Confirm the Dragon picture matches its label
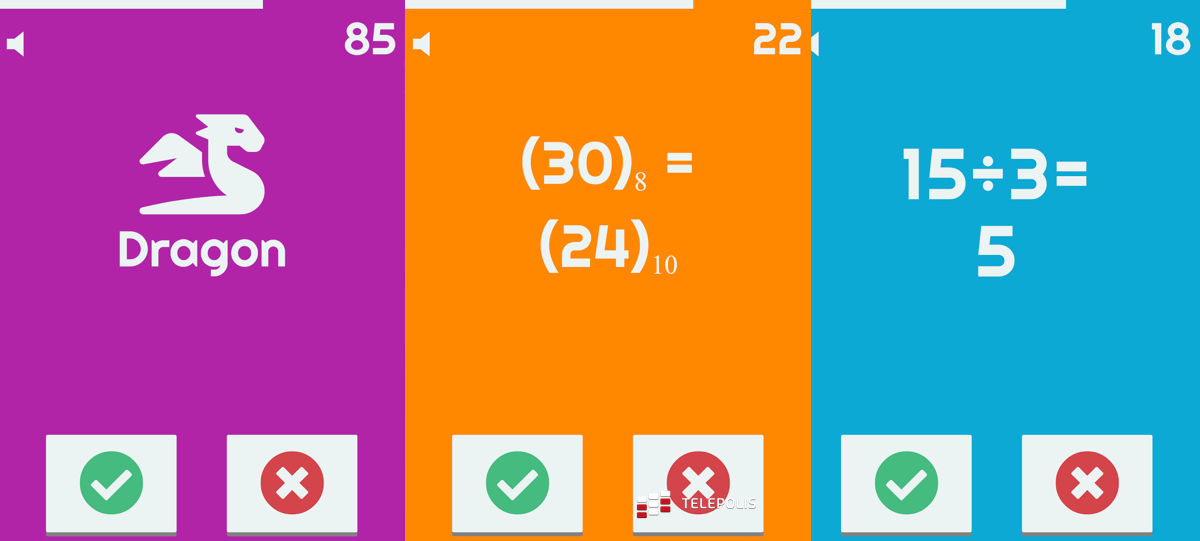Image resolution: width=1200 pixels, height=541 pixels. pos(111,484)
